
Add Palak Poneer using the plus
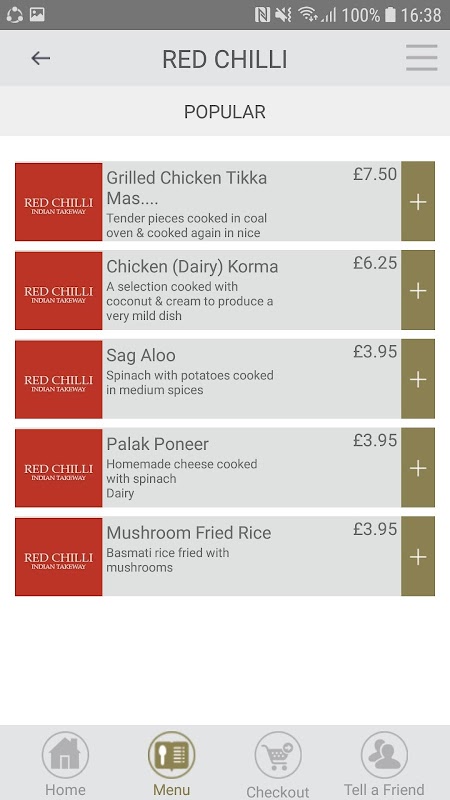[x=418, y=468]
